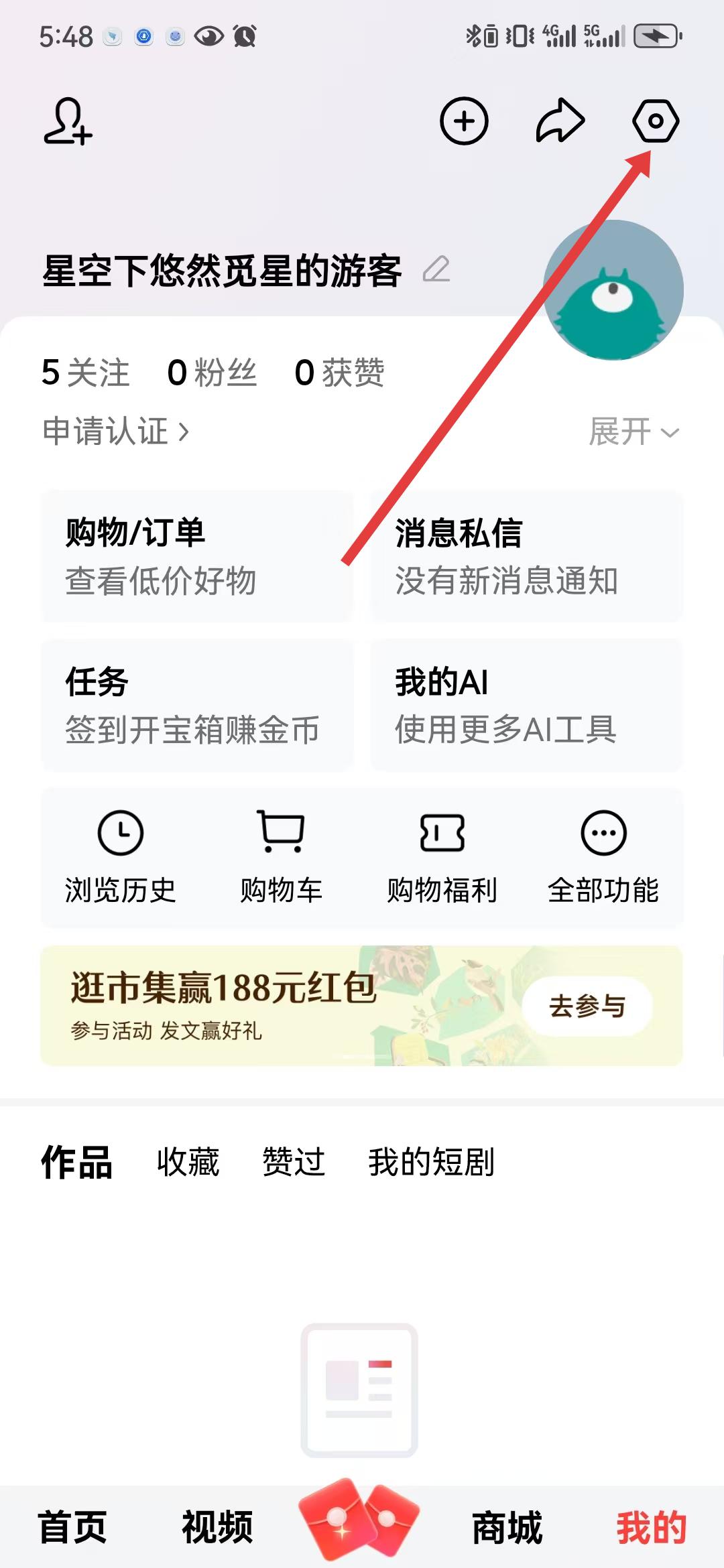Open the 任务 card
This screenshot has height=1568, width=724.
pos(196,705)
